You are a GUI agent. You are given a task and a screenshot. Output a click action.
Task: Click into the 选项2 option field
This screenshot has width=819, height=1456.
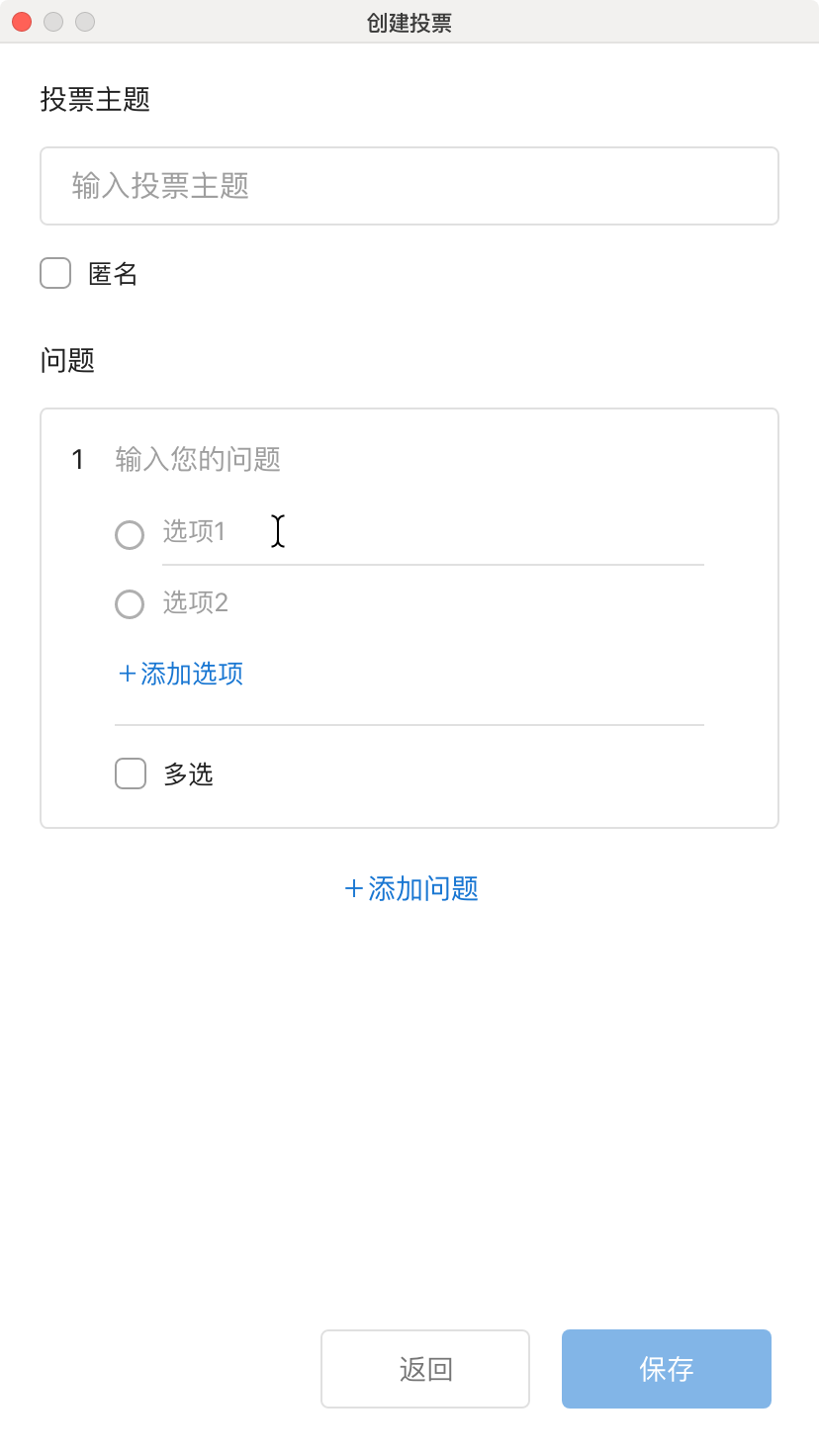click(x=431, y=603)
